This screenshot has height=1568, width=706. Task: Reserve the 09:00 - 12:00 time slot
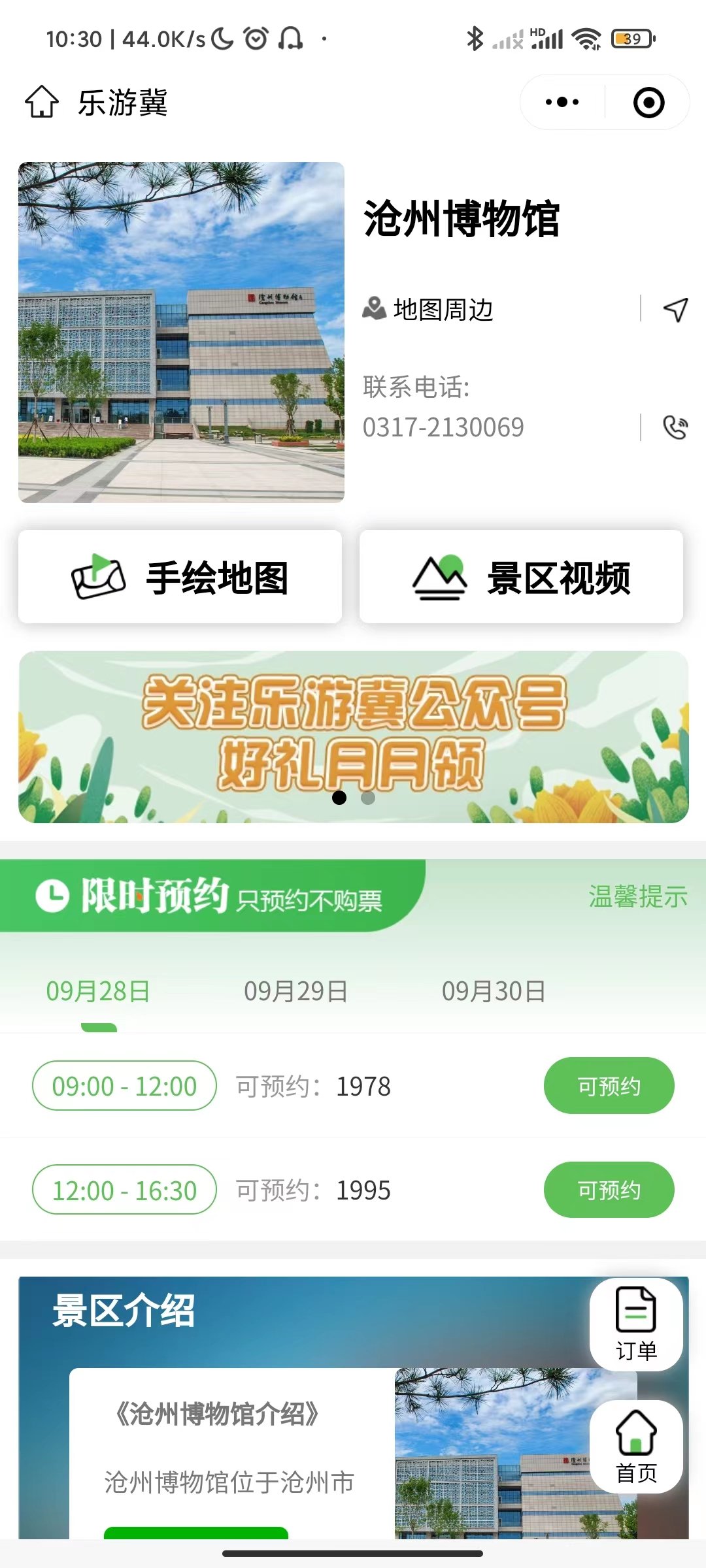pos(608,1086)
